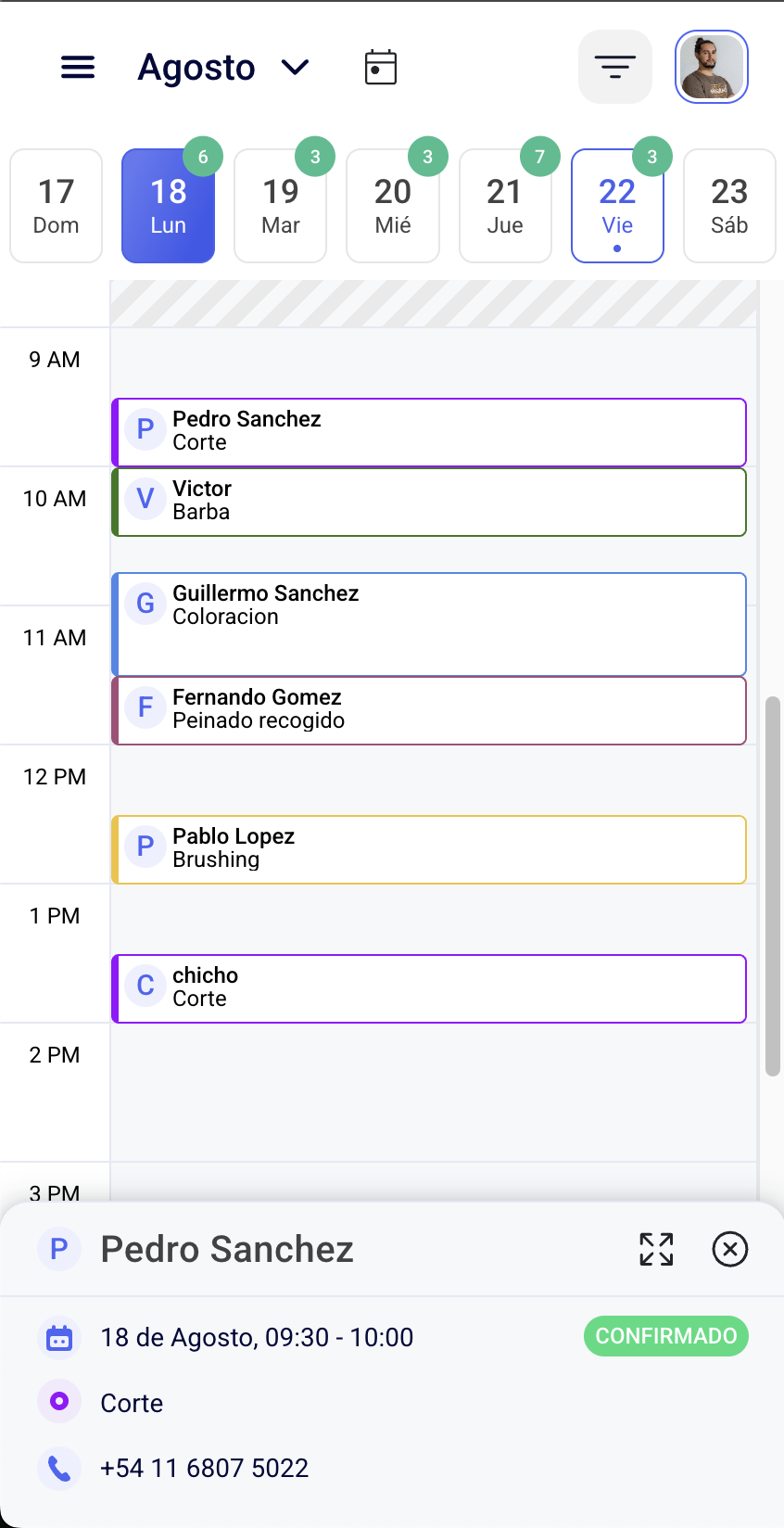Open Victor's Barba appointment

pyautogui.click(x=428, y=502)
